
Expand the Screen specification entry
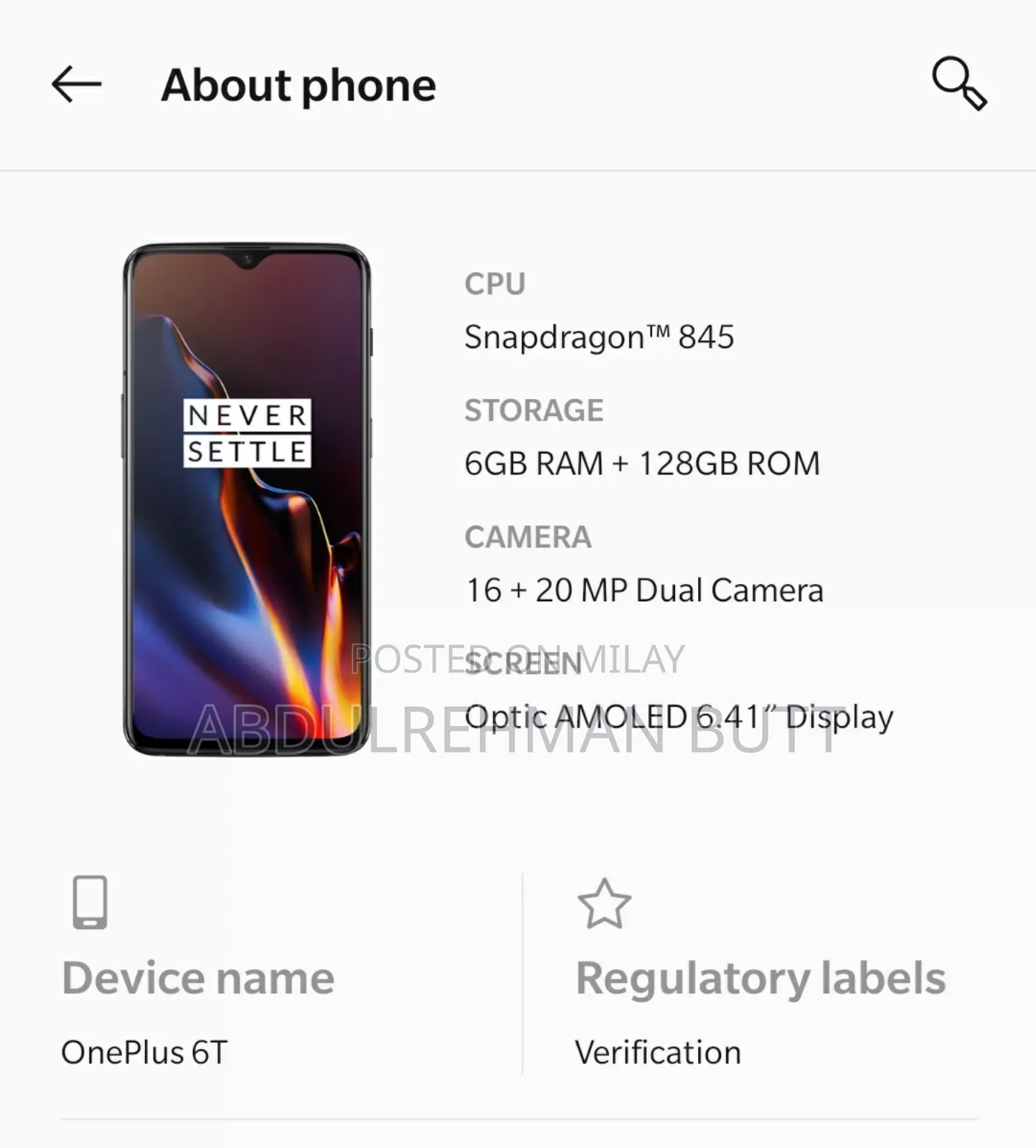(x=522, y=664)
